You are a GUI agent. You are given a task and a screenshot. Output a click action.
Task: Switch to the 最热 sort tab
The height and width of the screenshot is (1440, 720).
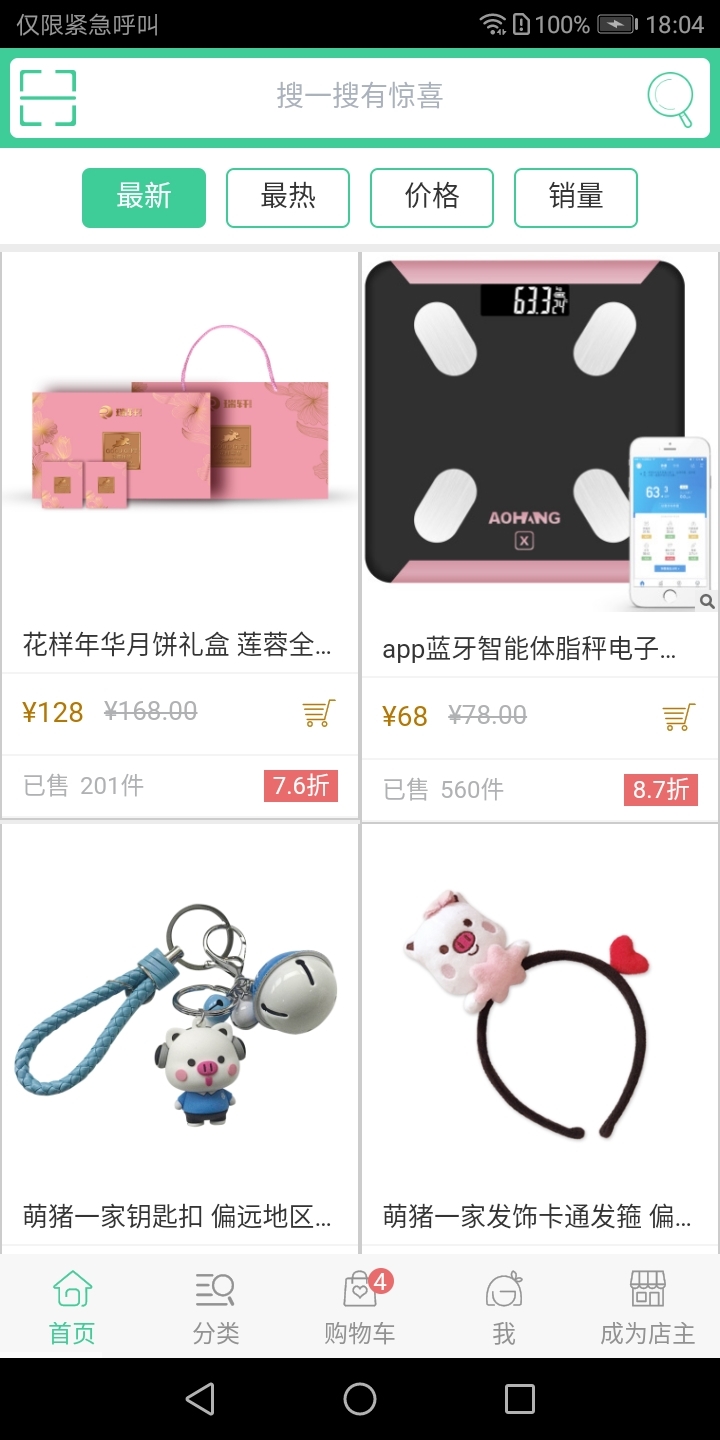287,197
